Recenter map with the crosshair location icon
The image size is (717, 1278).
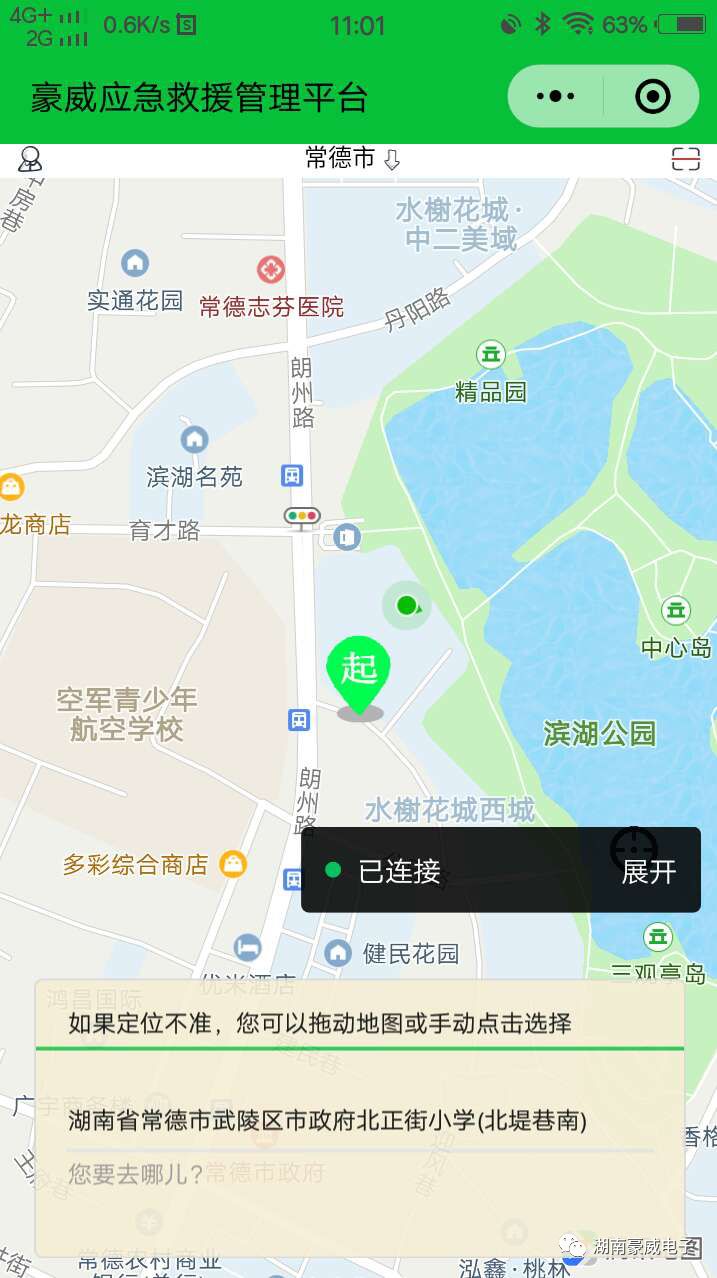pyautogui.click(x=633, y=846)
